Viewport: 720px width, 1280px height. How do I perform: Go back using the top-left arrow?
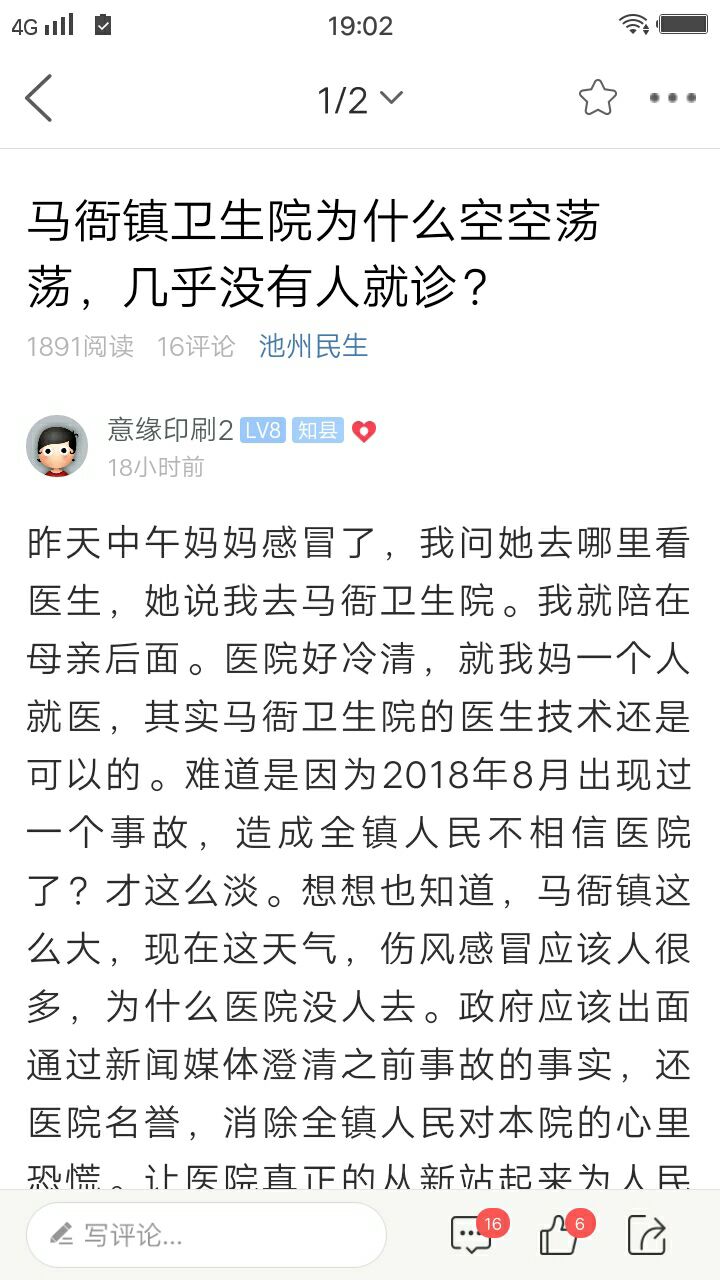click(x=38, y=98)
